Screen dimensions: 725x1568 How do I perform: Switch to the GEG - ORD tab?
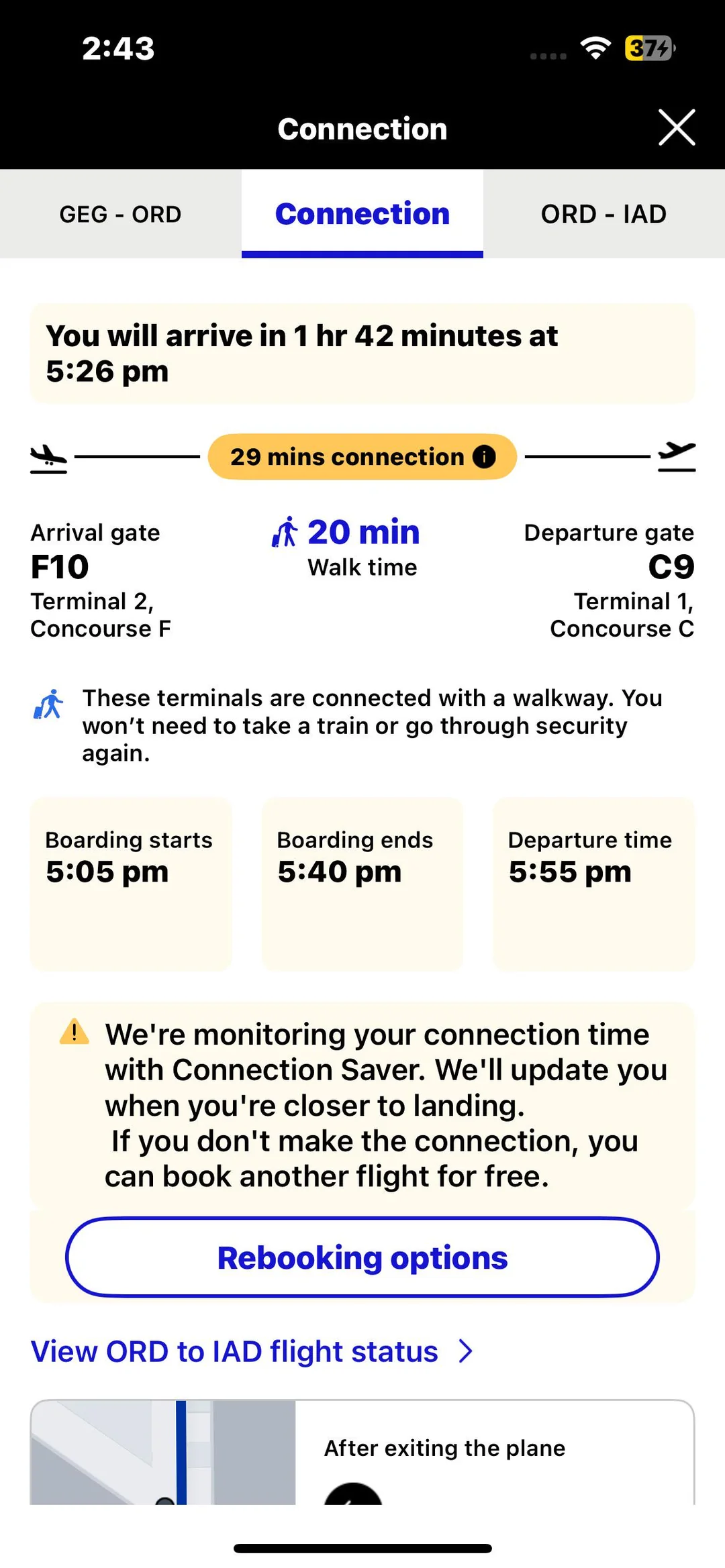point(121,215)
